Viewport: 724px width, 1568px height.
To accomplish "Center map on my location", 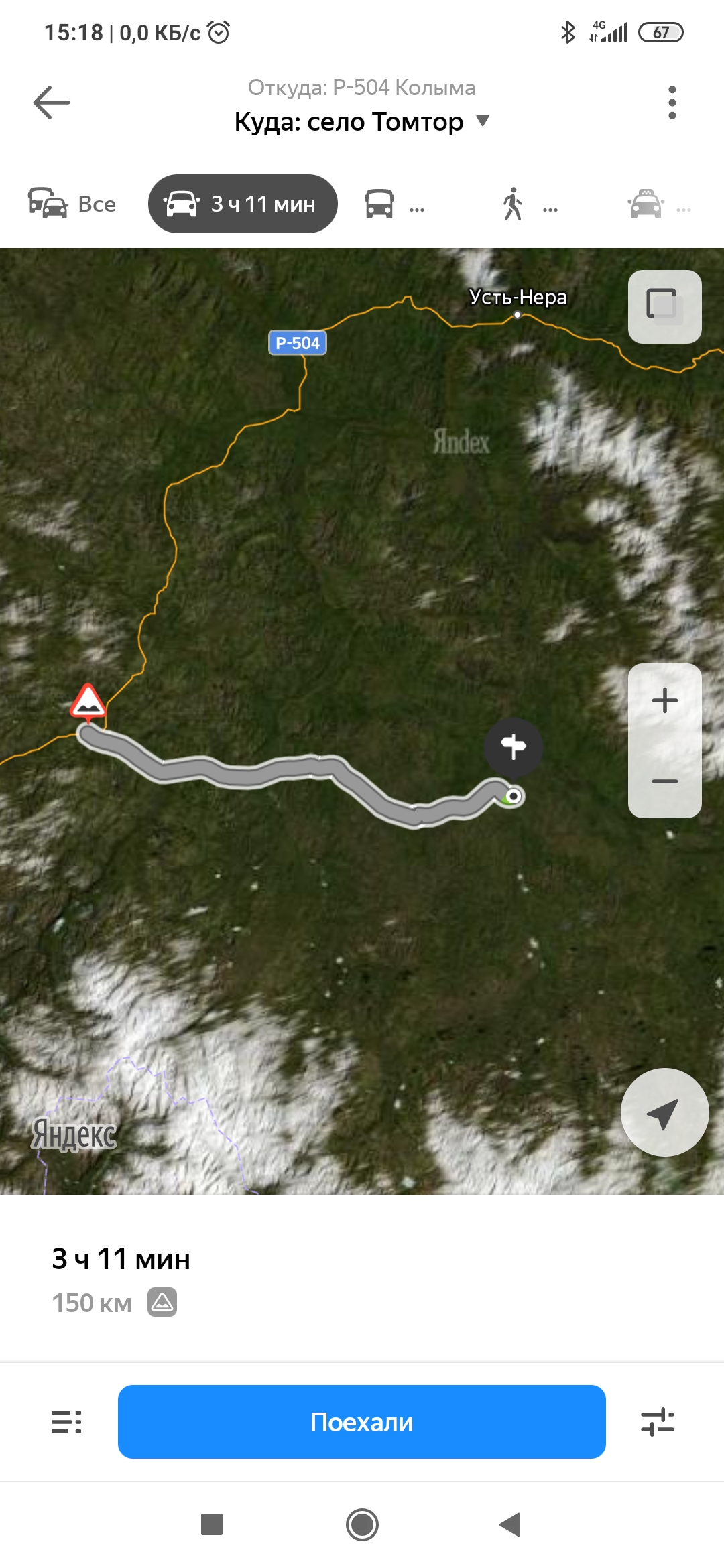I will (664, 1112).
